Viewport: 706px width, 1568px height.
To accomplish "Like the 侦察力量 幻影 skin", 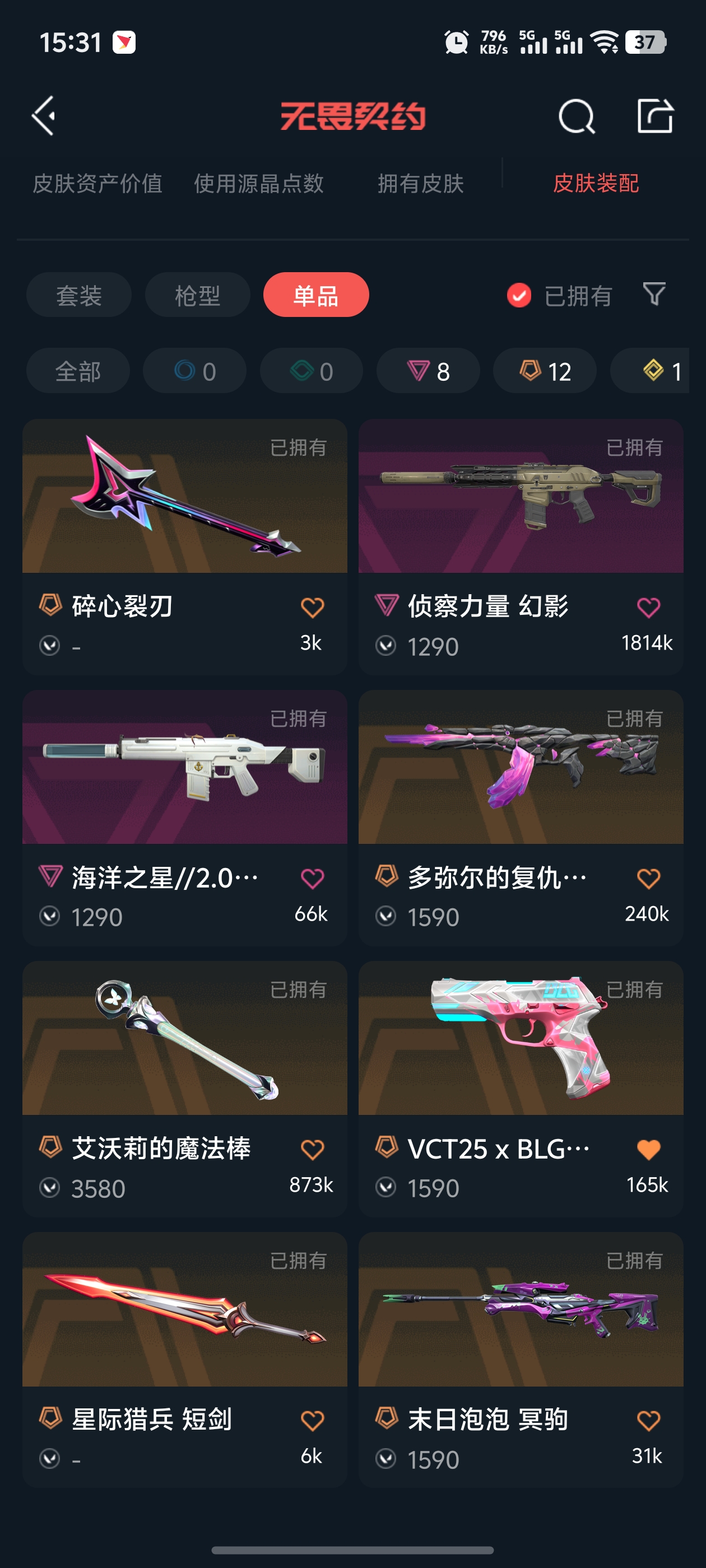I will 648,607.
